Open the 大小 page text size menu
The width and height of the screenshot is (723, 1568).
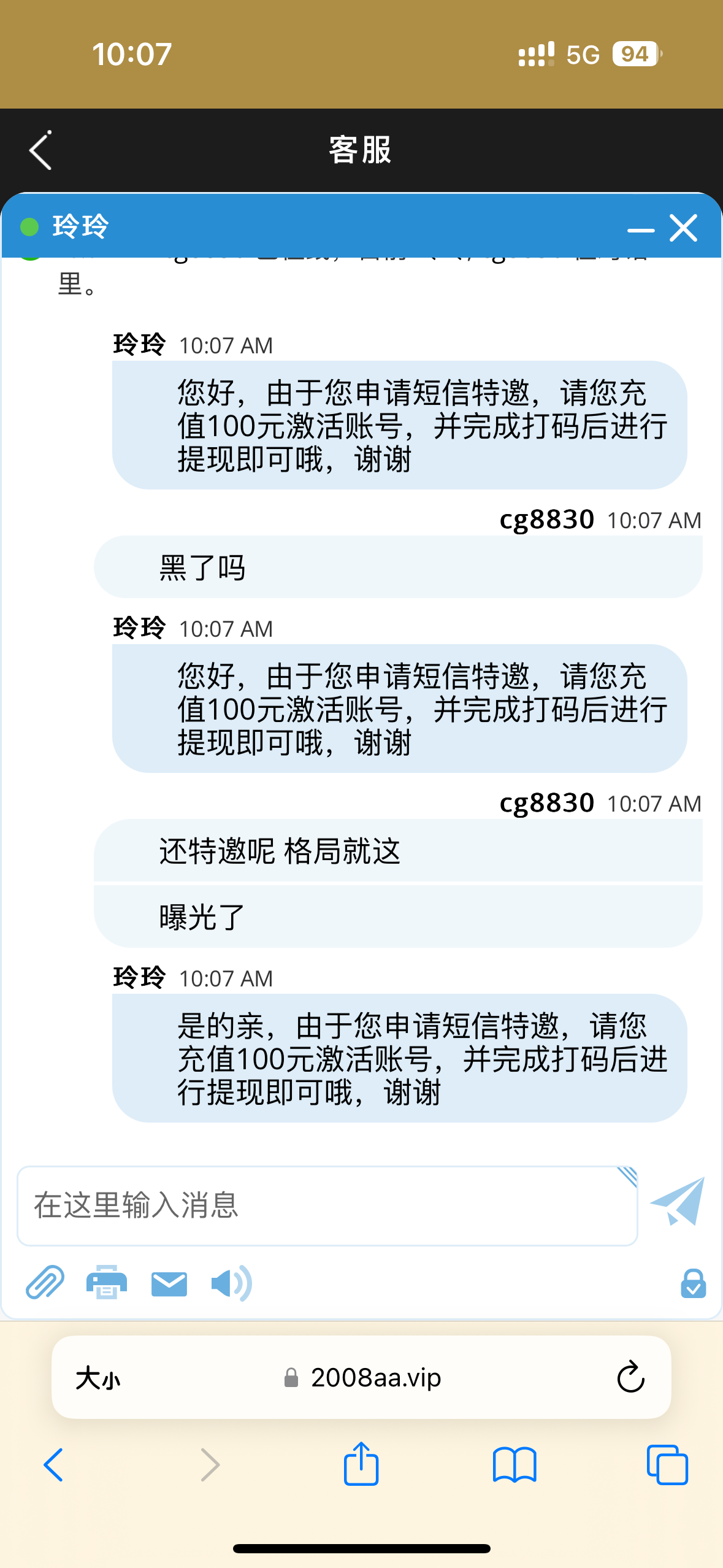point(98,1378)
